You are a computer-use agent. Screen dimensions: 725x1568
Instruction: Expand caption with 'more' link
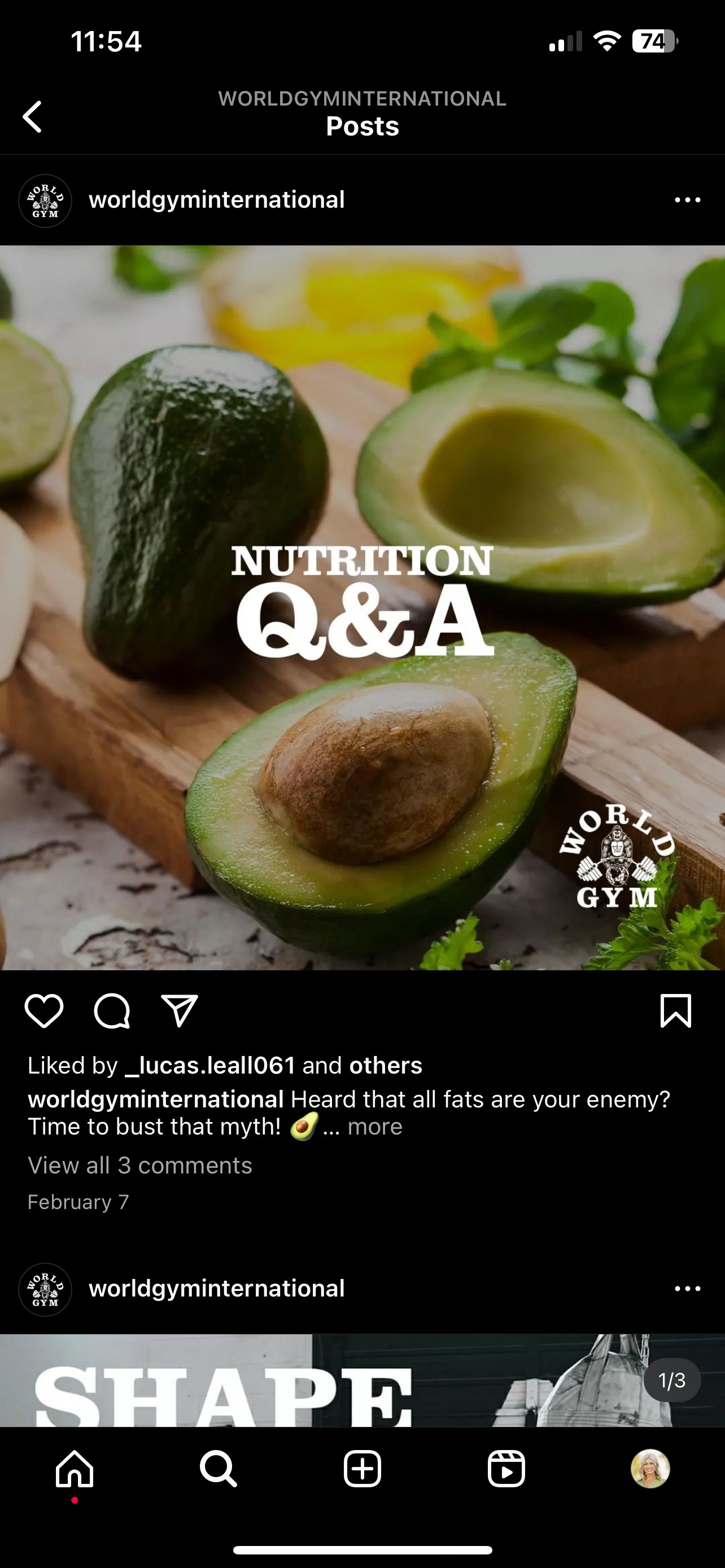click(x=374, y=1127)
